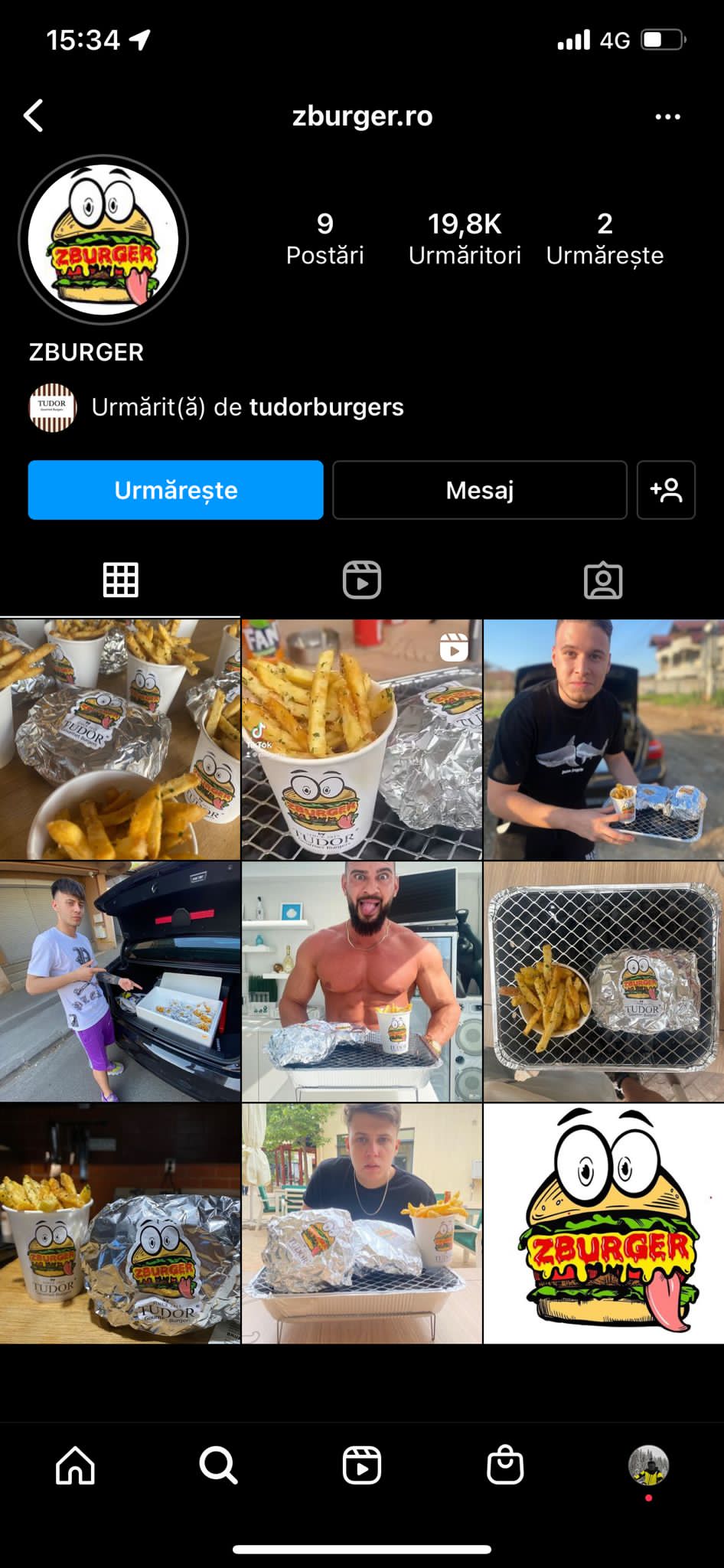The image size is (724, 1568).
Task: Switch to the Reels profile tab
Action: (x=362, y=580)
